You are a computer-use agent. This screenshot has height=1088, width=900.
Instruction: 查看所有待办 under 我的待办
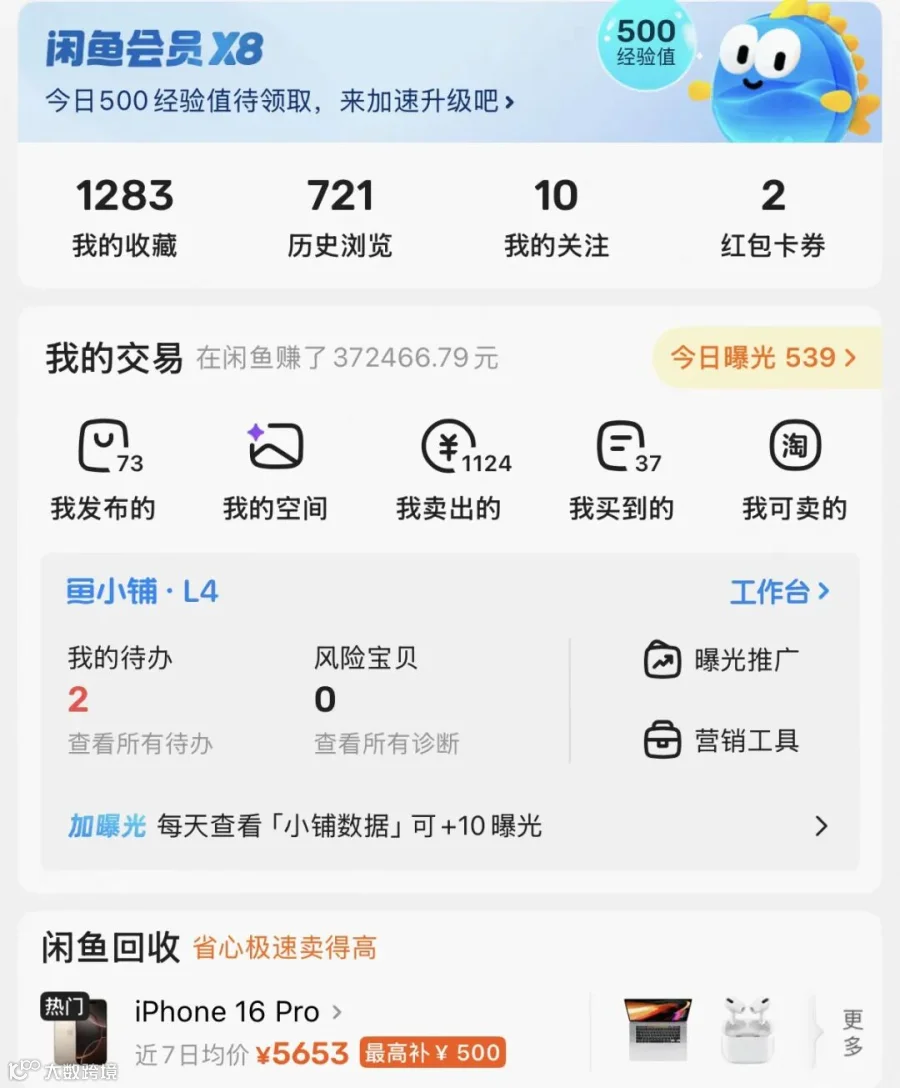coord(140,744)
